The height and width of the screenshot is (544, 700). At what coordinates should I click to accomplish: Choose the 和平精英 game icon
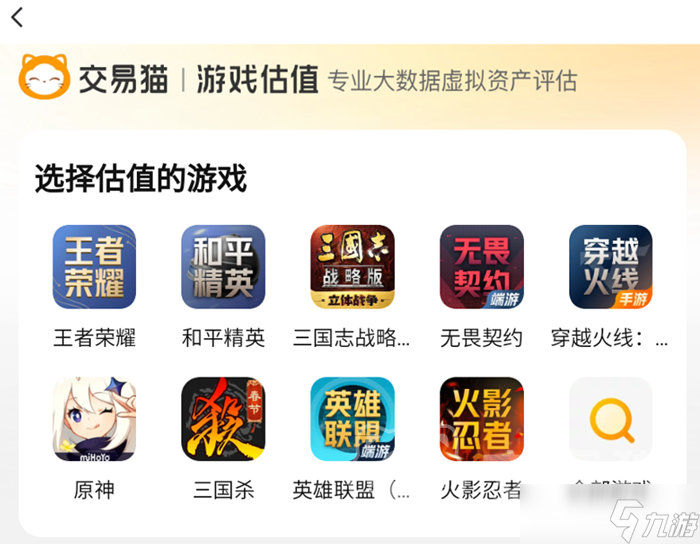(x=223, y=267)
